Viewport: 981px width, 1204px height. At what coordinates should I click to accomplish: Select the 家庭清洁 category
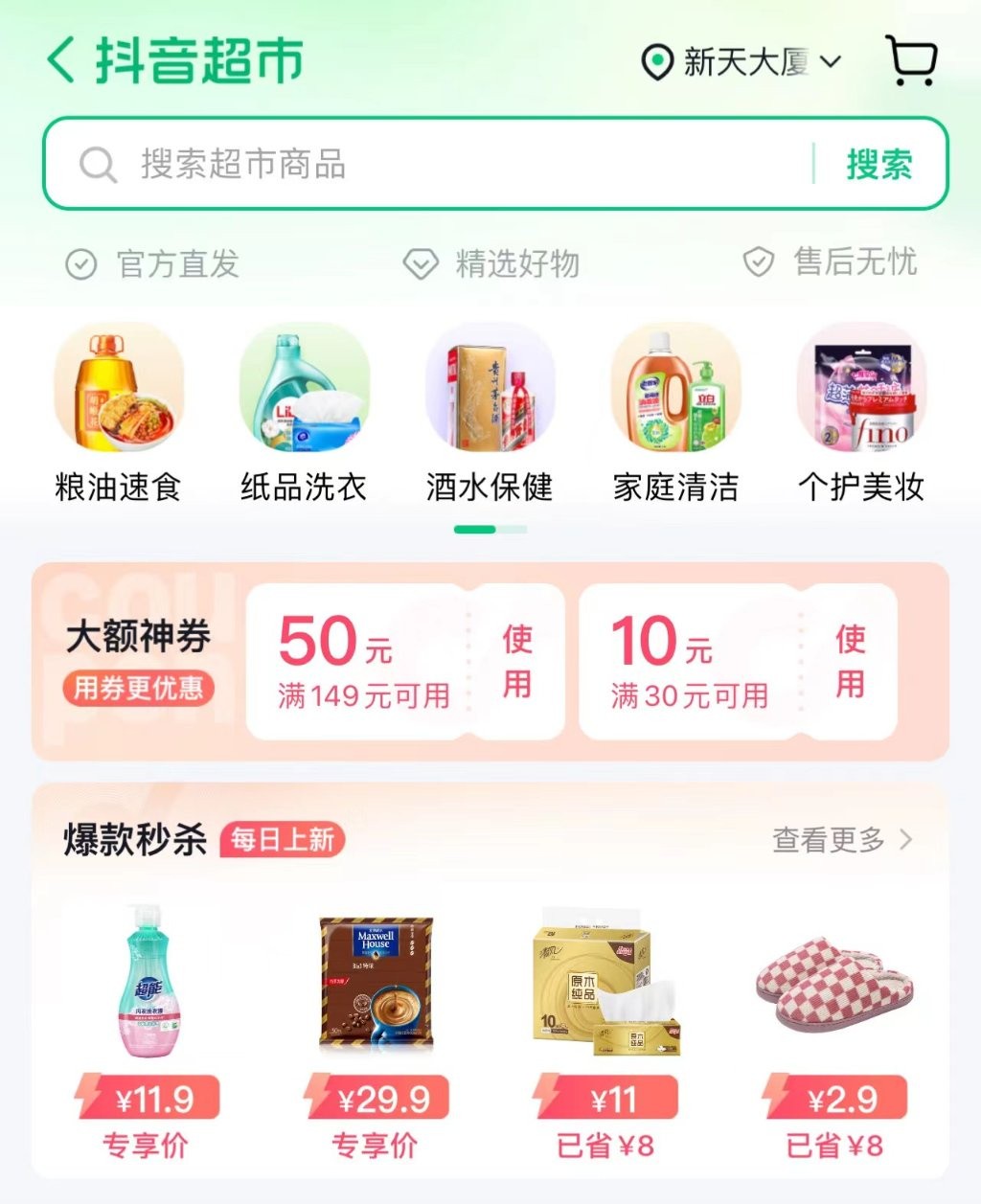tap(675, 412)
